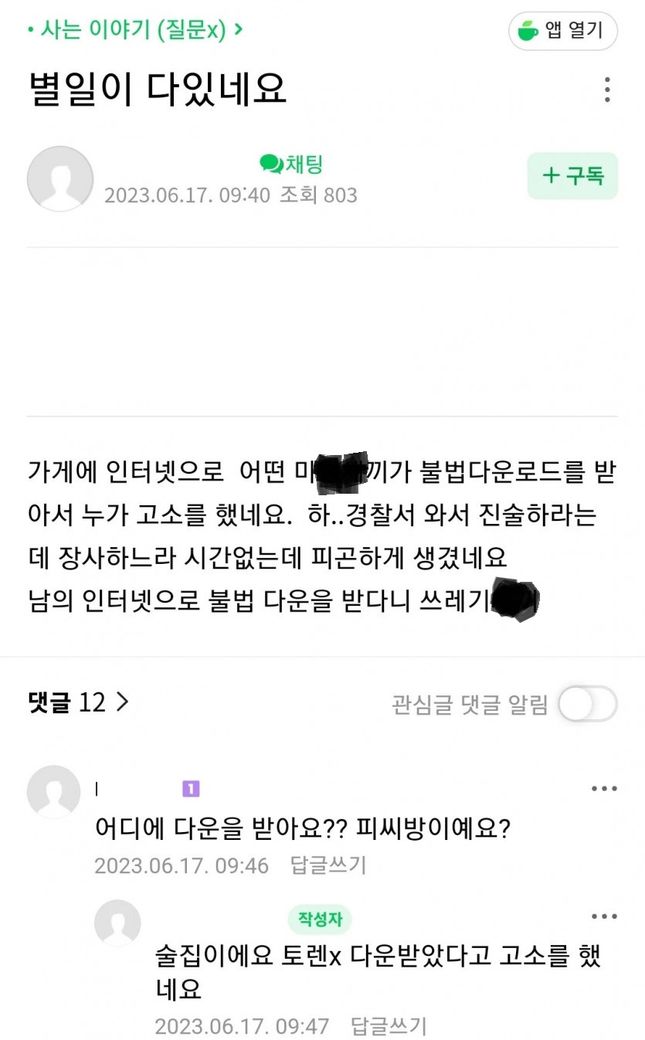Subscribe with the 구독 button
The height and width of the screenshot is (1040, 645).
pyautogui.click(x=573, y=176)
